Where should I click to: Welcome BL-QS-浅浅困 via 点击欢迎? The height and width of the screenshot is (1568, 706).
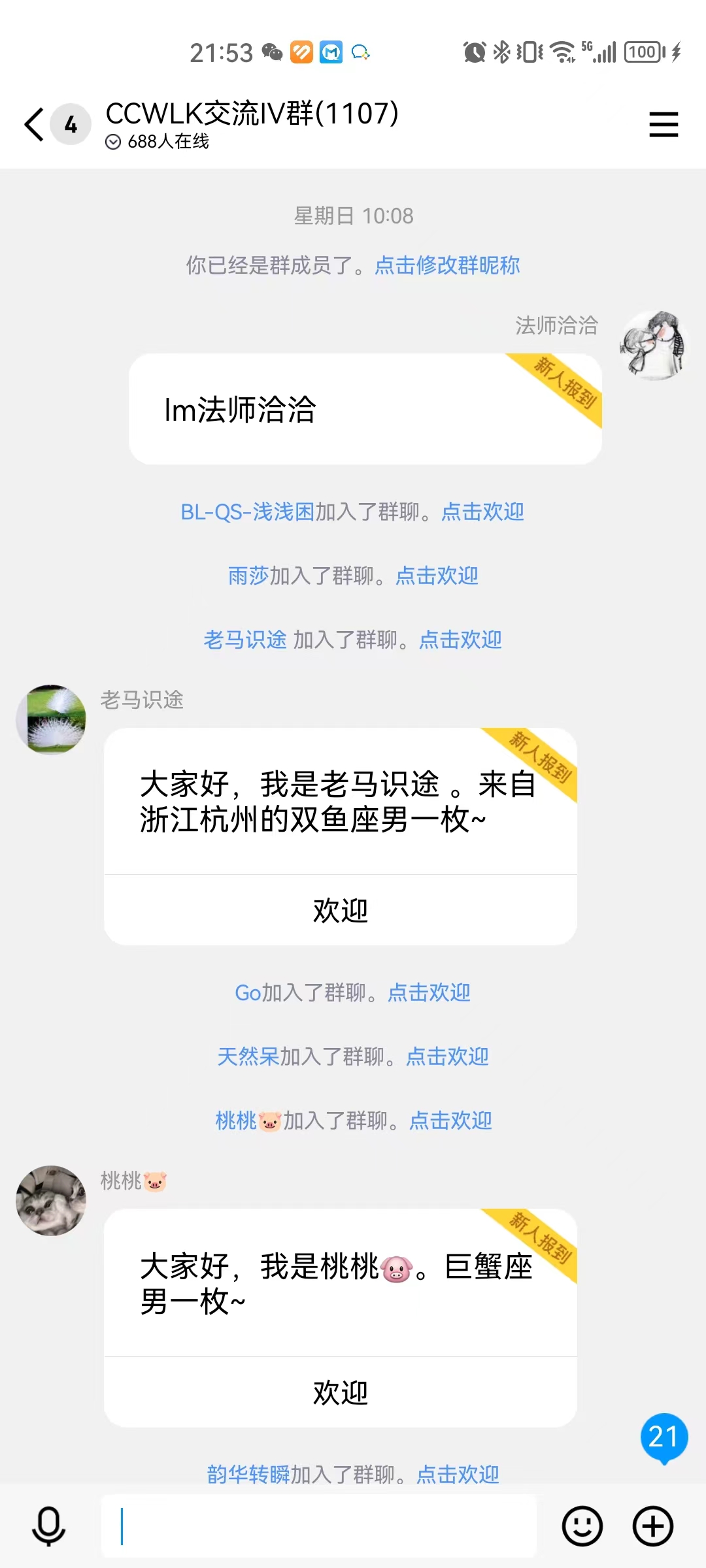482,512
